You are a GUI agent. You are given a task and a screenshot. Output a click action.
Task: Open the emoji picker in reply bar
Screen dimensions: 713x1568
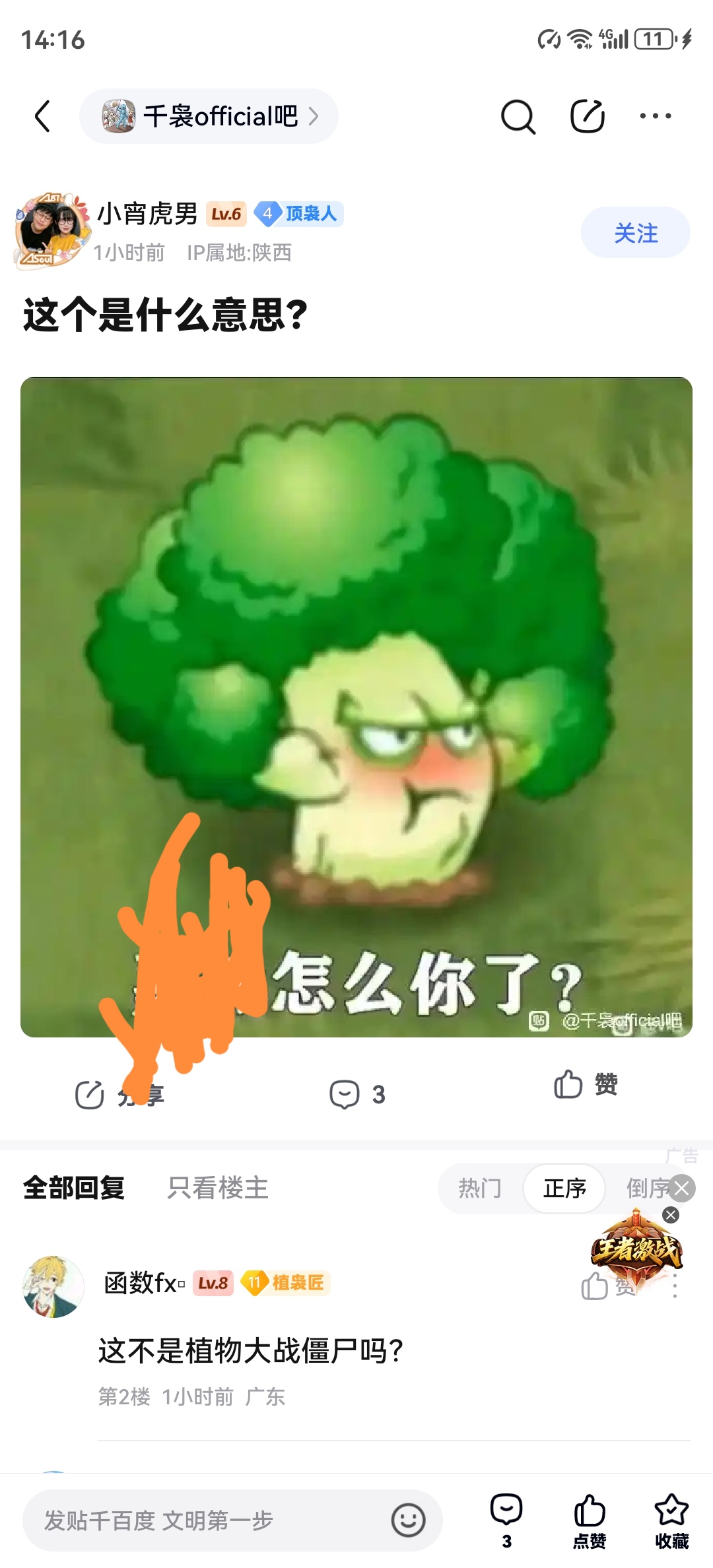pyautogui.click(x=408, y=1520)
